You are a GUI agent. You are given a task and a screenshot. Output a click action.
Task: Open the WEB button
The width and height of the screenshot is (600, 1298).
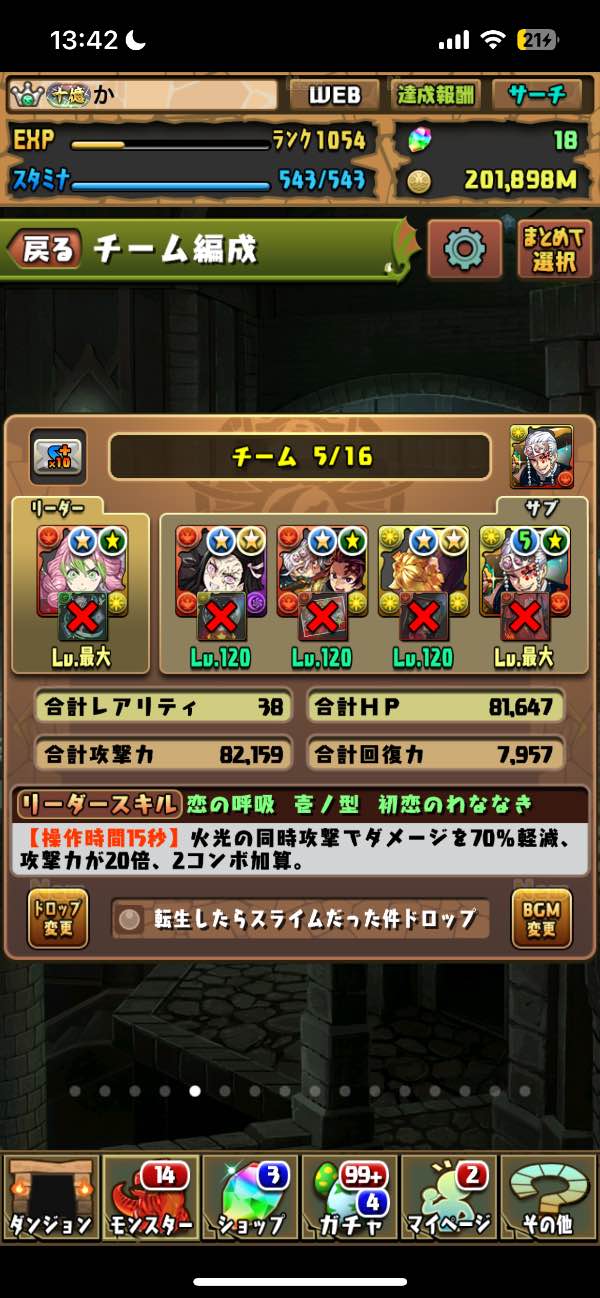point(334,95)
